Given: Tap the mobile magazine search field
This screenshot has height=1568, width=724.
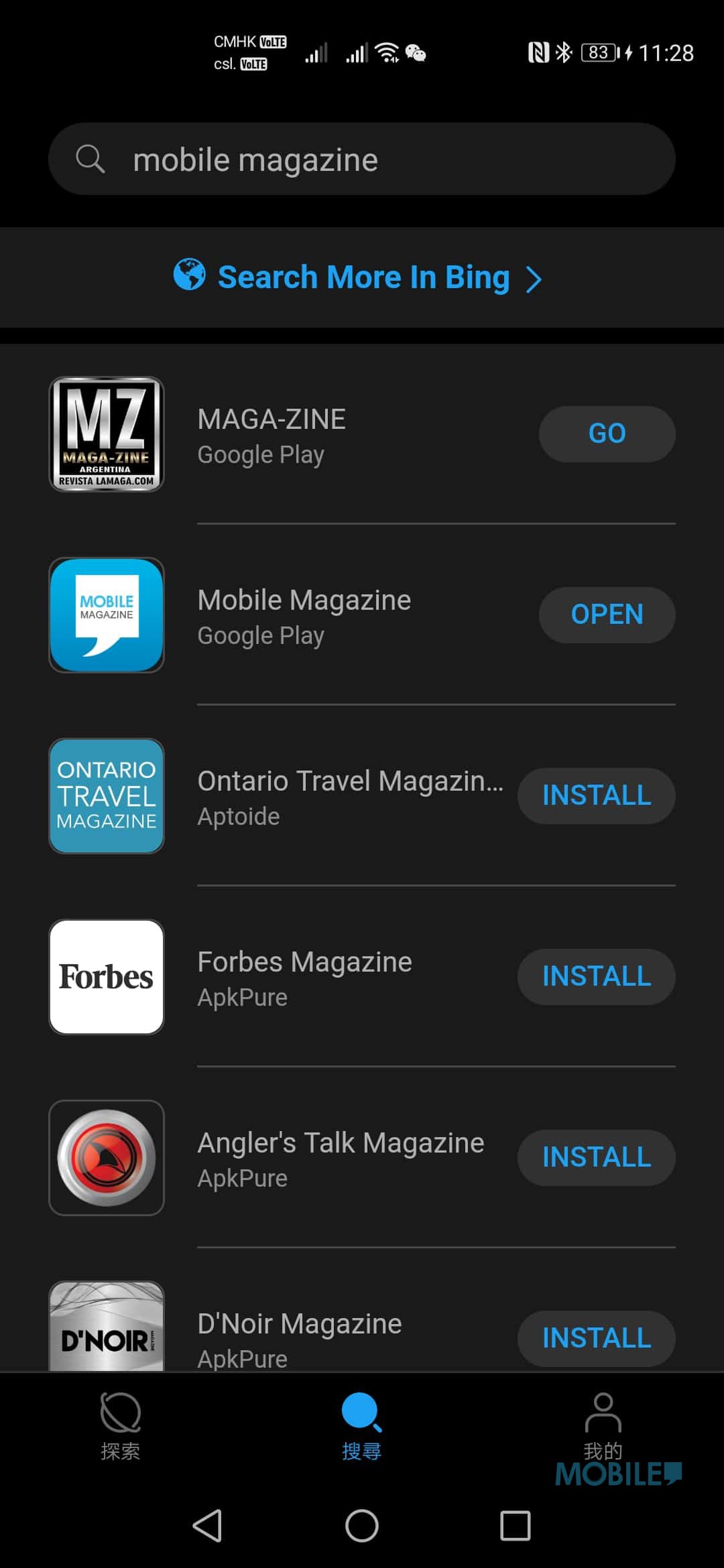Looking at the screenshot, I should click(361, 159).
